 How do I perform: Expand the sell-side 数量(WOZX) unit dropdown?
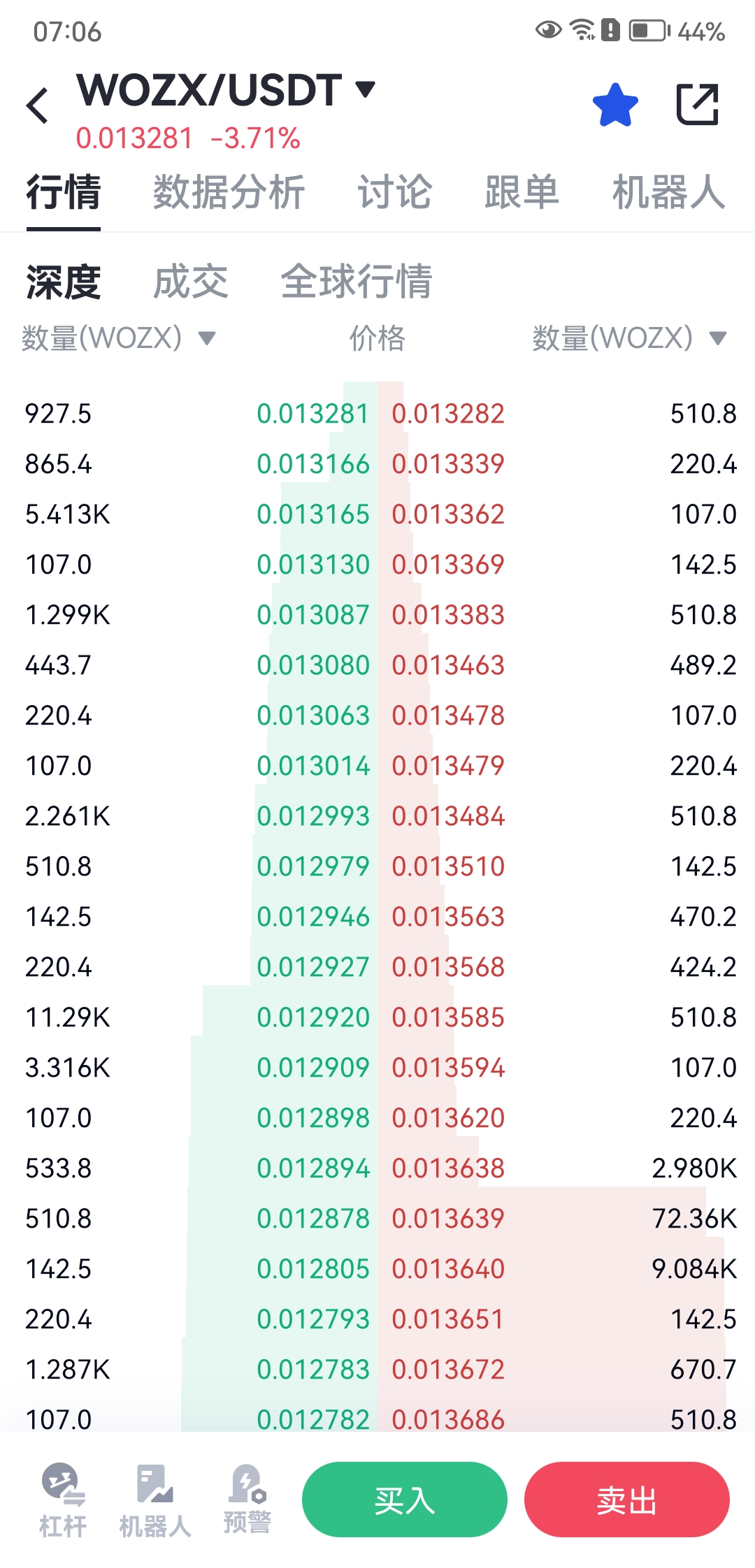pyautogui.click(x=629, y=338)
